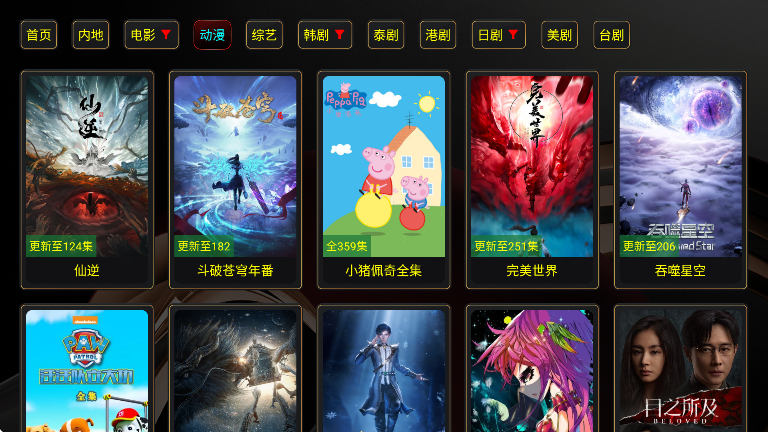Screen dimensions: 768x432
Task: Expand the 日剧 dropdown tab
Action: point(499,35)
